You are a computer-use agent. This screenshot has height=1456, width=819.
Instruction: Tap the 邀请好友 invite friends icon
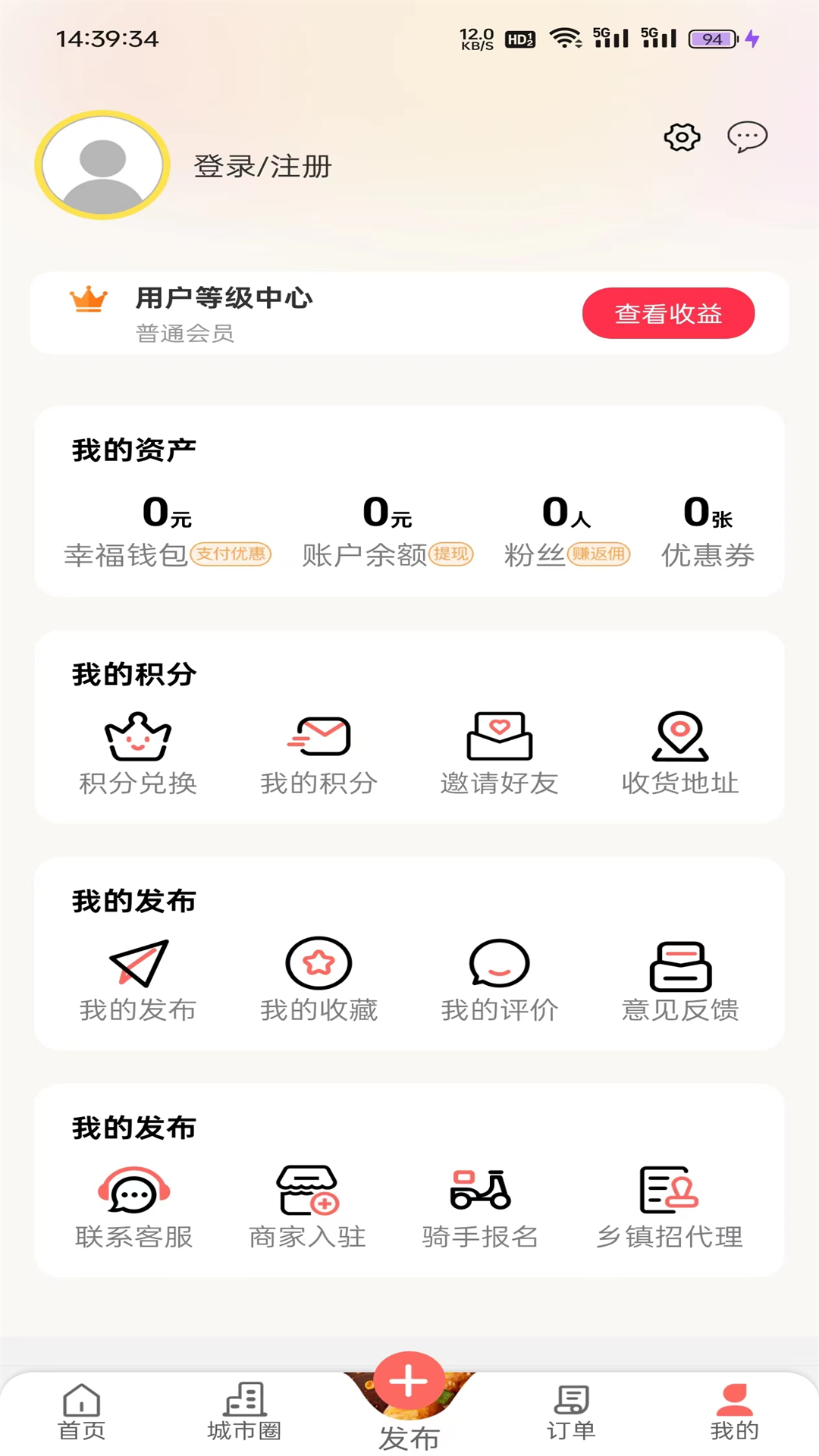click(x=499, y=739)
